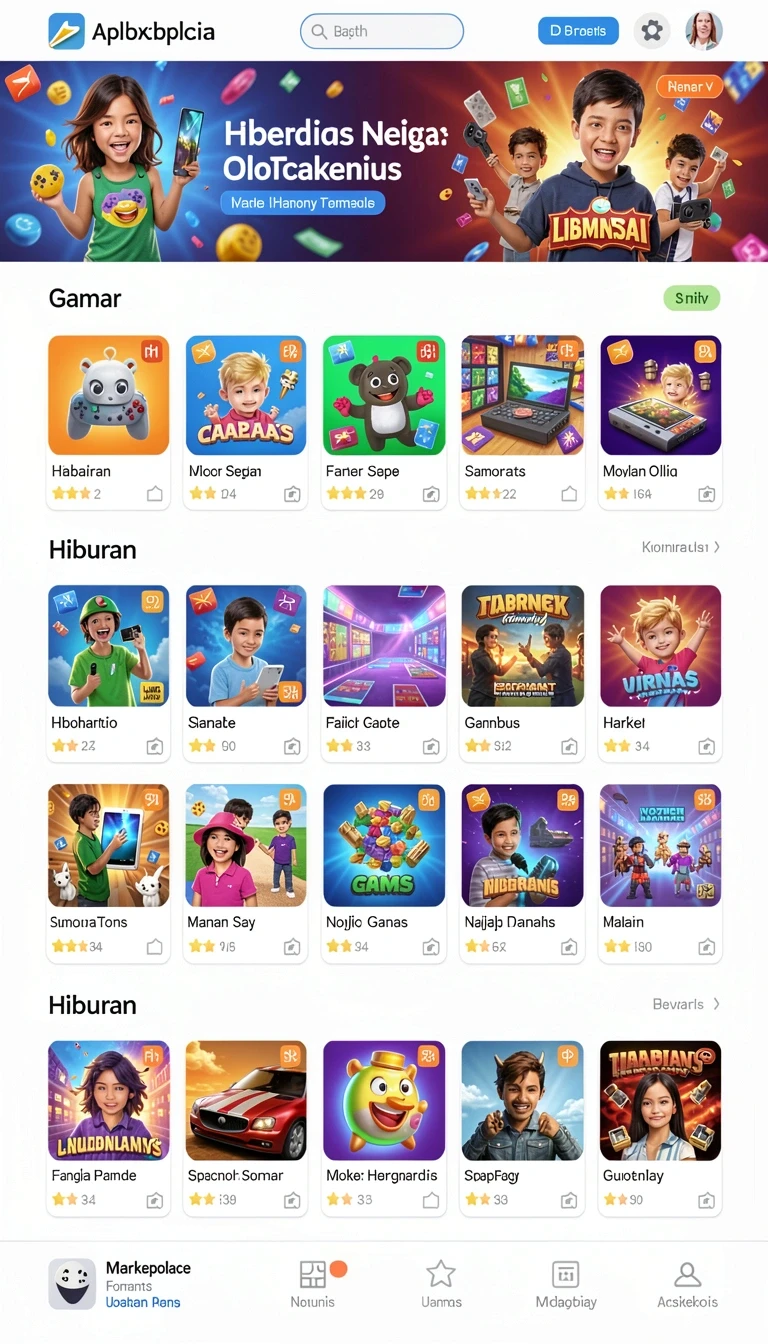
Task: Open the Spacnoh Somar app card
Action: pyautogui.click(x=246, y=1128)
